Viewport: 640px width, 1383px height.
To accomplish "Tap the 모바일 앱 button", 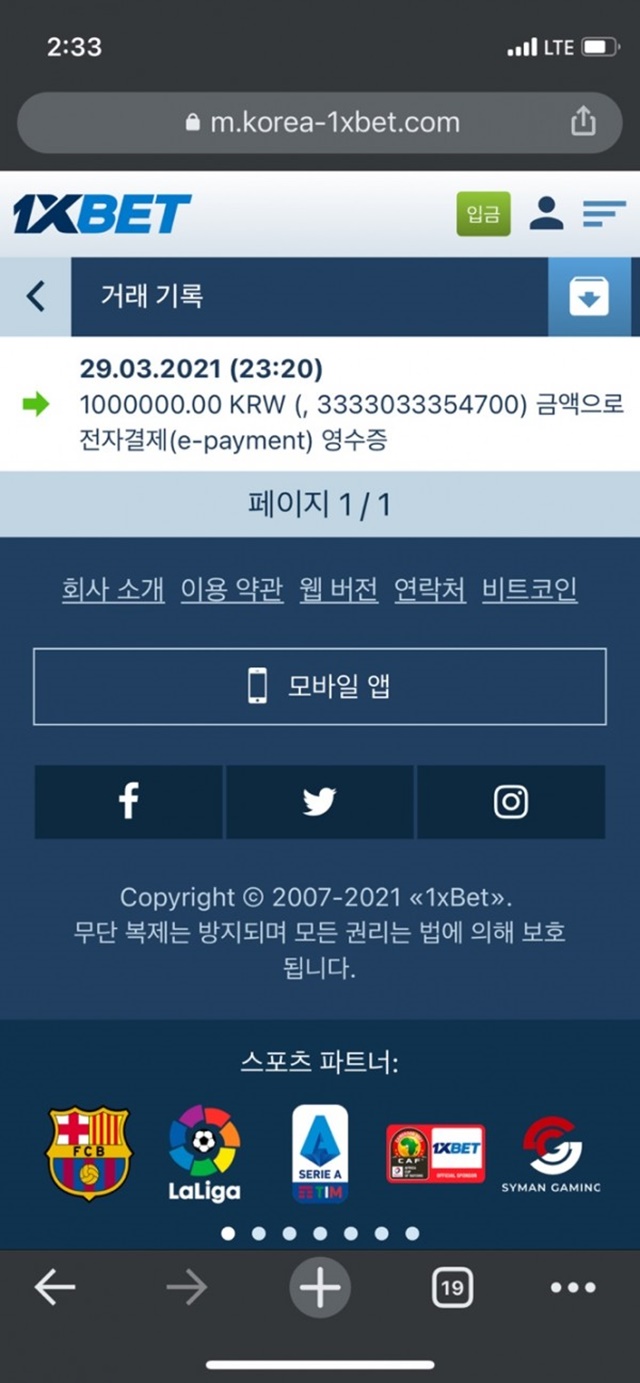I will point(320,686).
